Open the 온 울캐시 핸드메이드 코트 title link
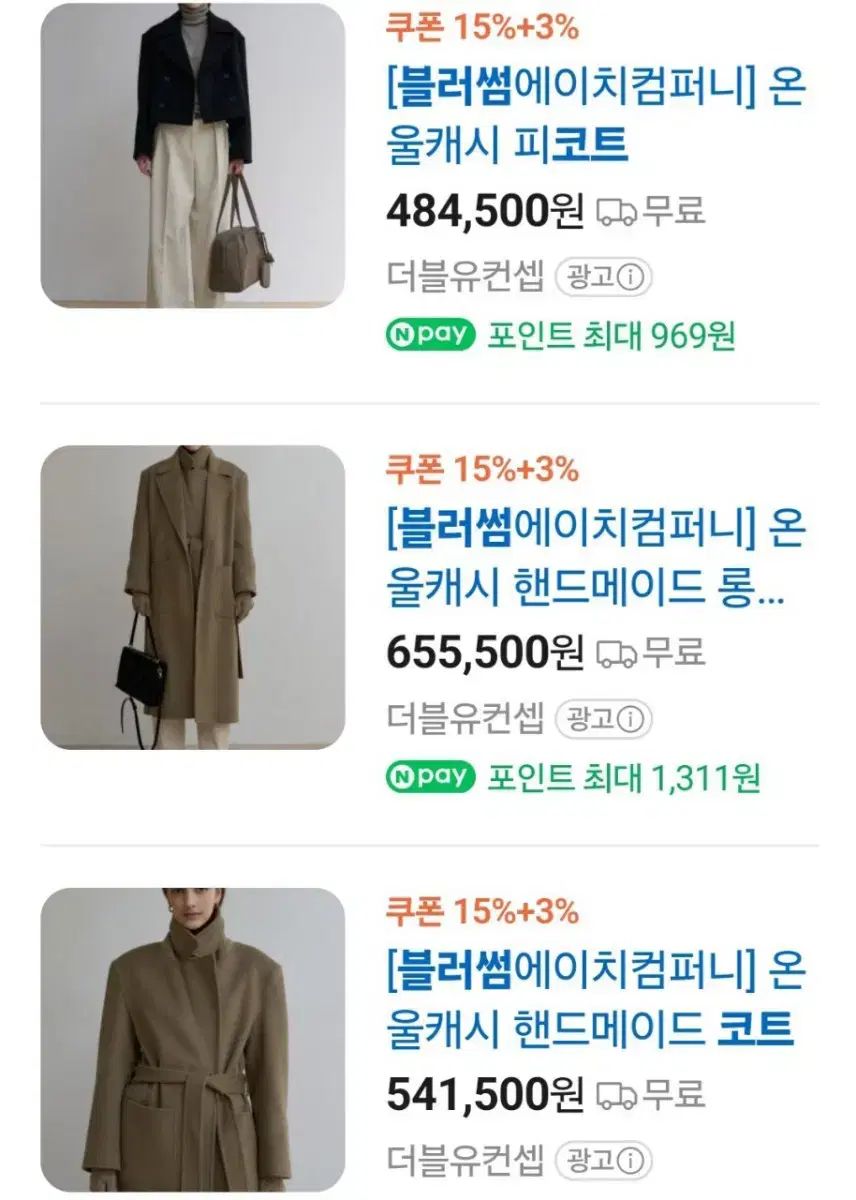This screenshot has width=856, height=1200. [595, 1000]
